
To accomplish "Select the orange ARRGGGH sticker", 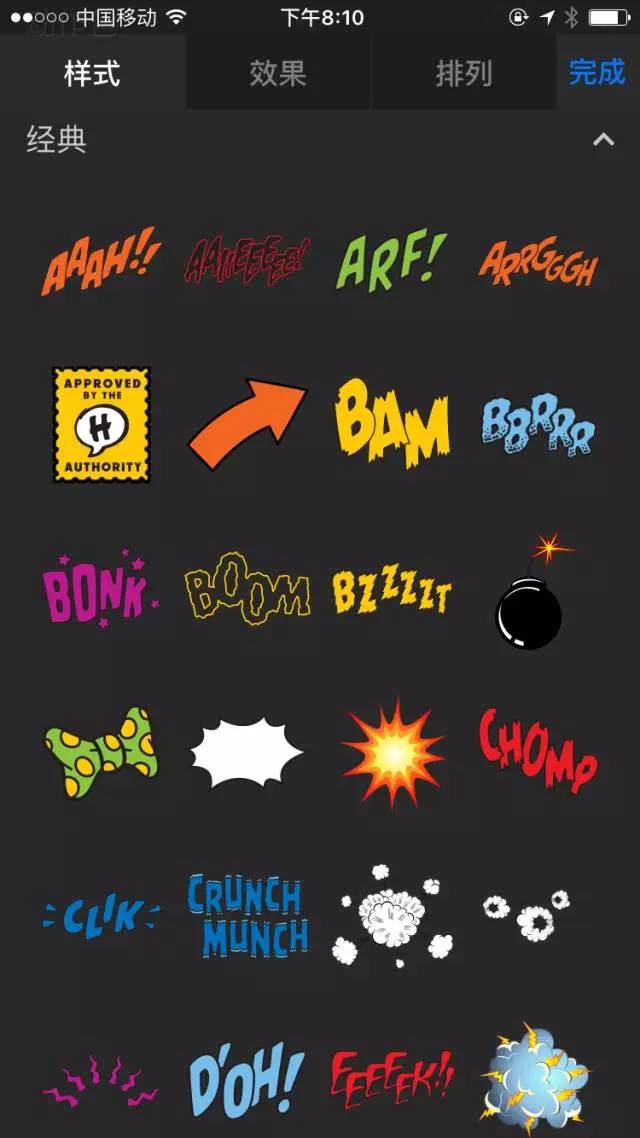I will pos(537,263).
